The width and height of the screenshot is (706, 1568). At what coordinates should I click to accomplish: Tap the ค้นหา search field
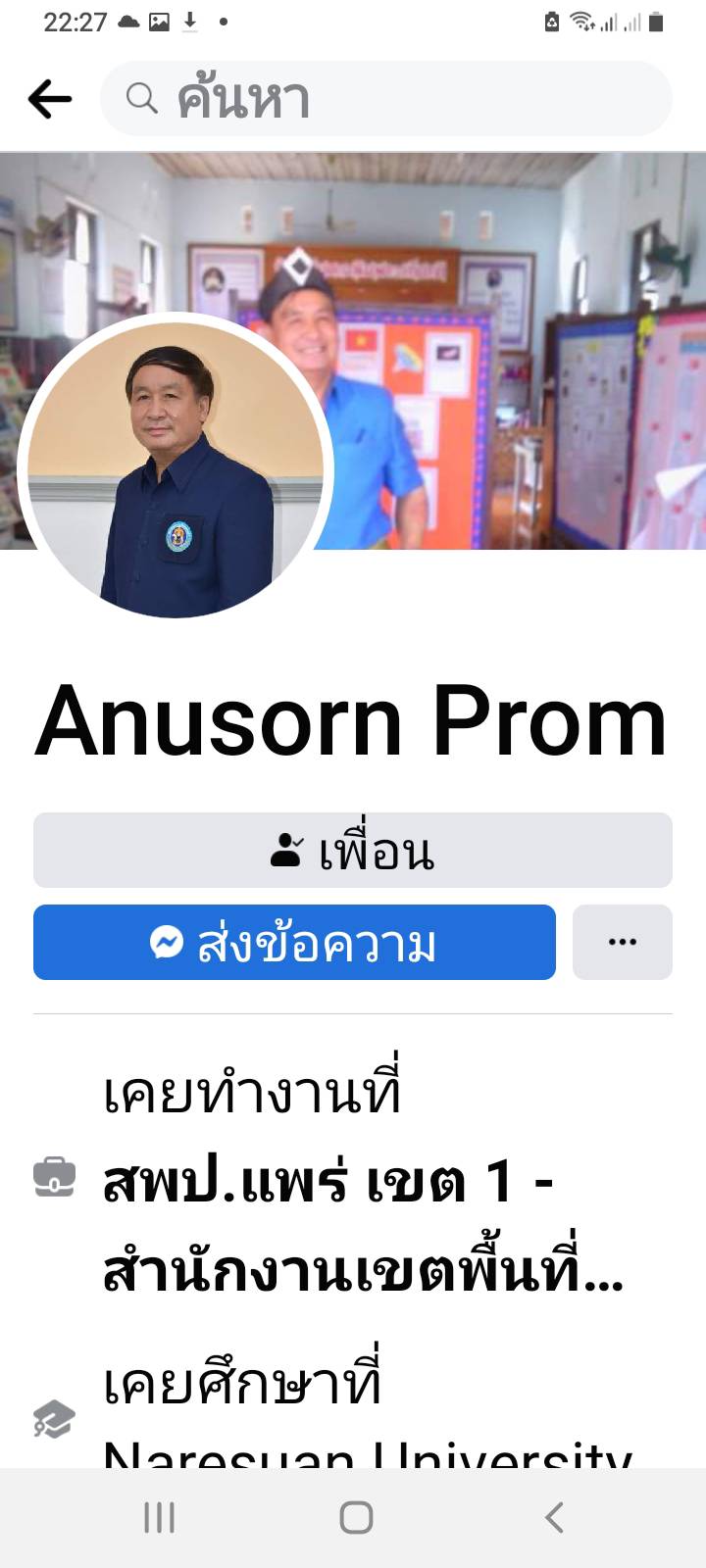click(386, 99)
